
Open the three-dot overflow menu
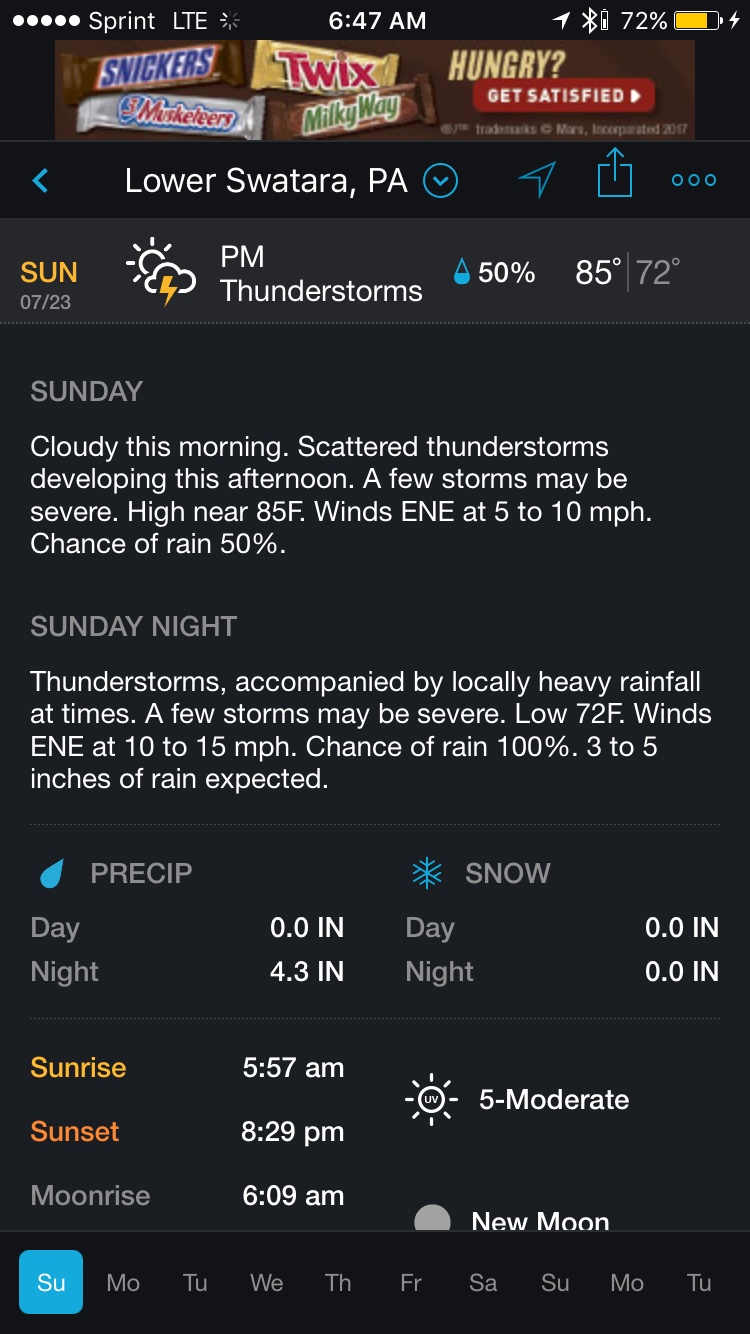pos(694,181)
